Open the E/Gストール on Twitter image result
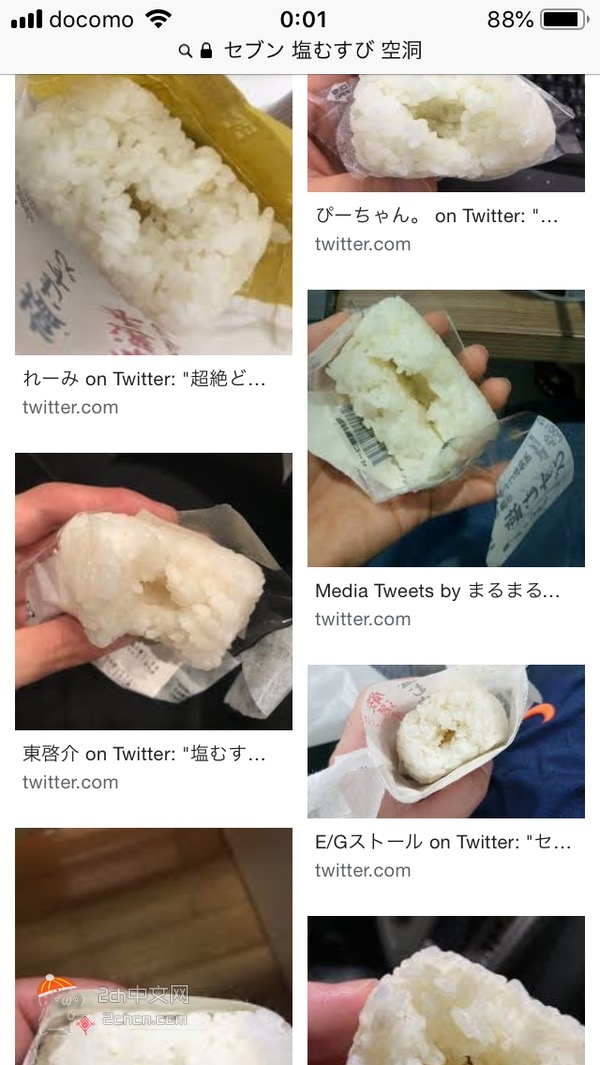The width and height of the screenshot is (600, 1065). click(x=446, y=741)
